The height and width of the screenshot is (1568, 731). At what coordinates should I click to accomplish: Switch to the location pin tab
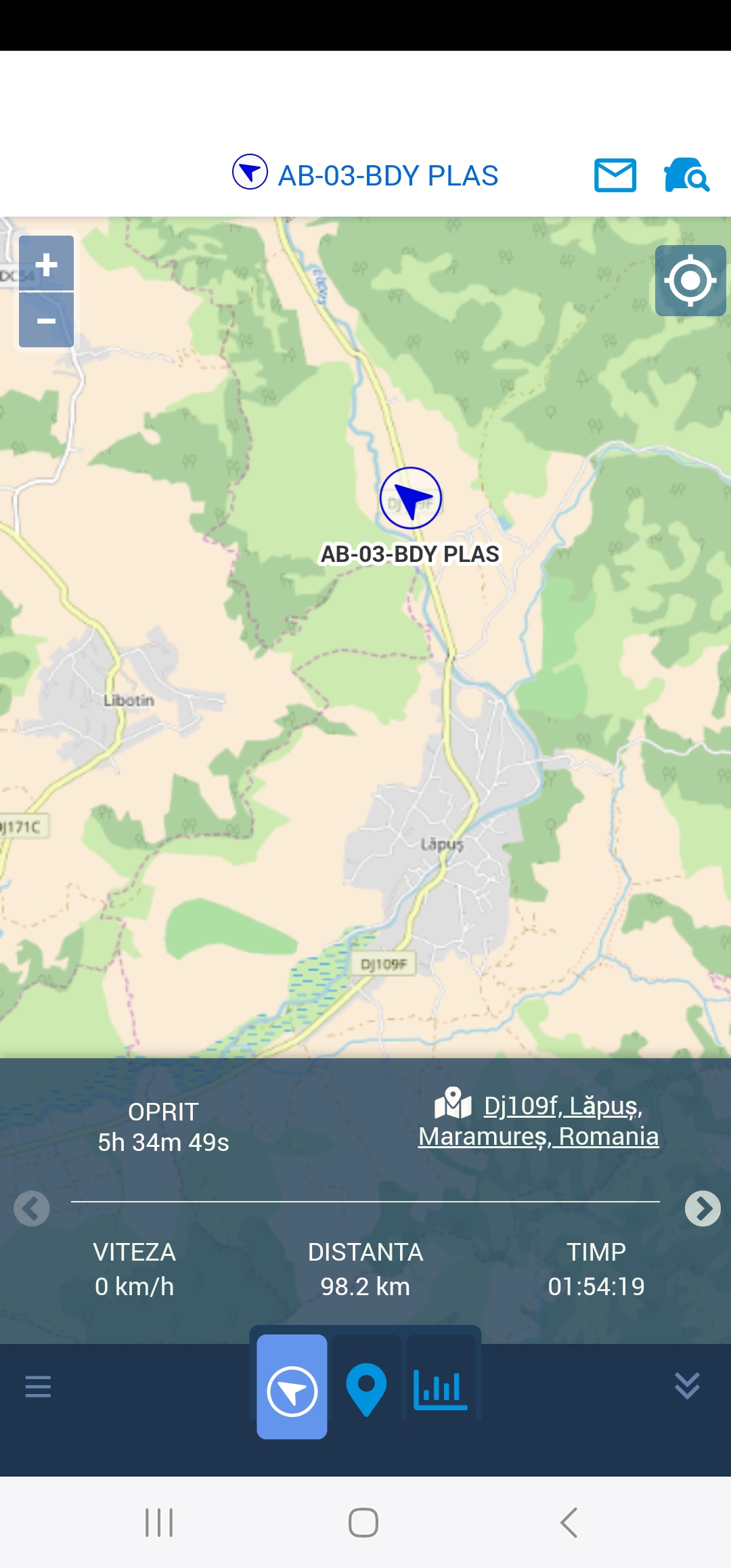pyautogui.click(x=366, y=1388)
